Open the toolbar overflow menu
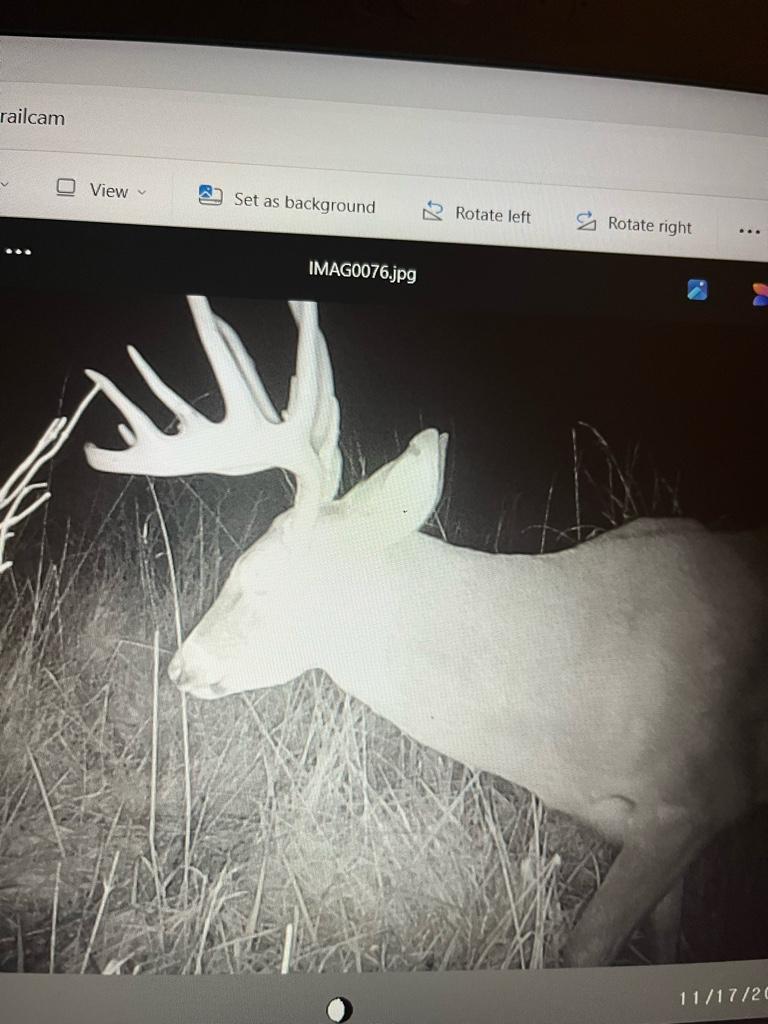768x1024 pixels. pyautogui.click(x=749, y=231)
